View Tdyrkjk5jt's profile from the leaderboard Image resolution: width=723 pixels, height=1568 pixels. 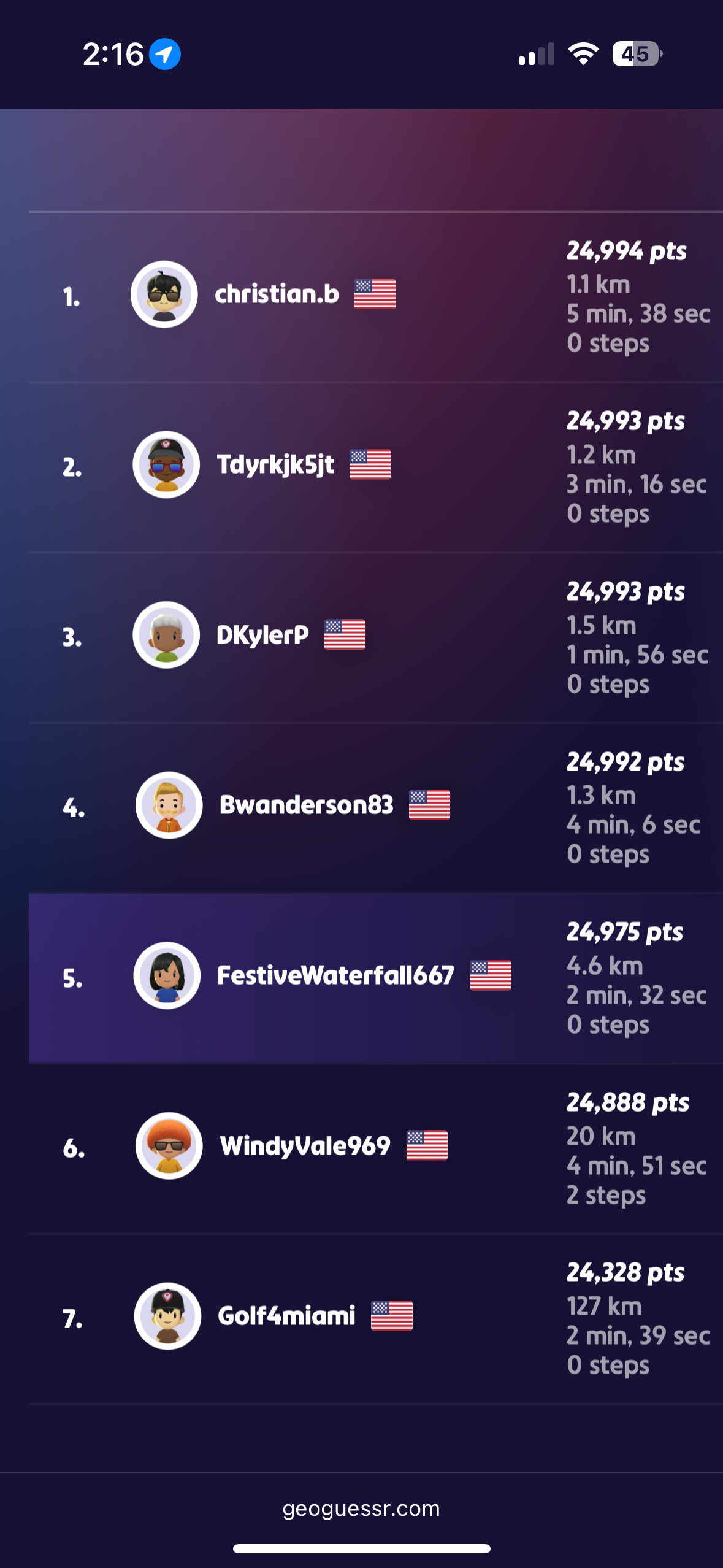tap(275, 465)
